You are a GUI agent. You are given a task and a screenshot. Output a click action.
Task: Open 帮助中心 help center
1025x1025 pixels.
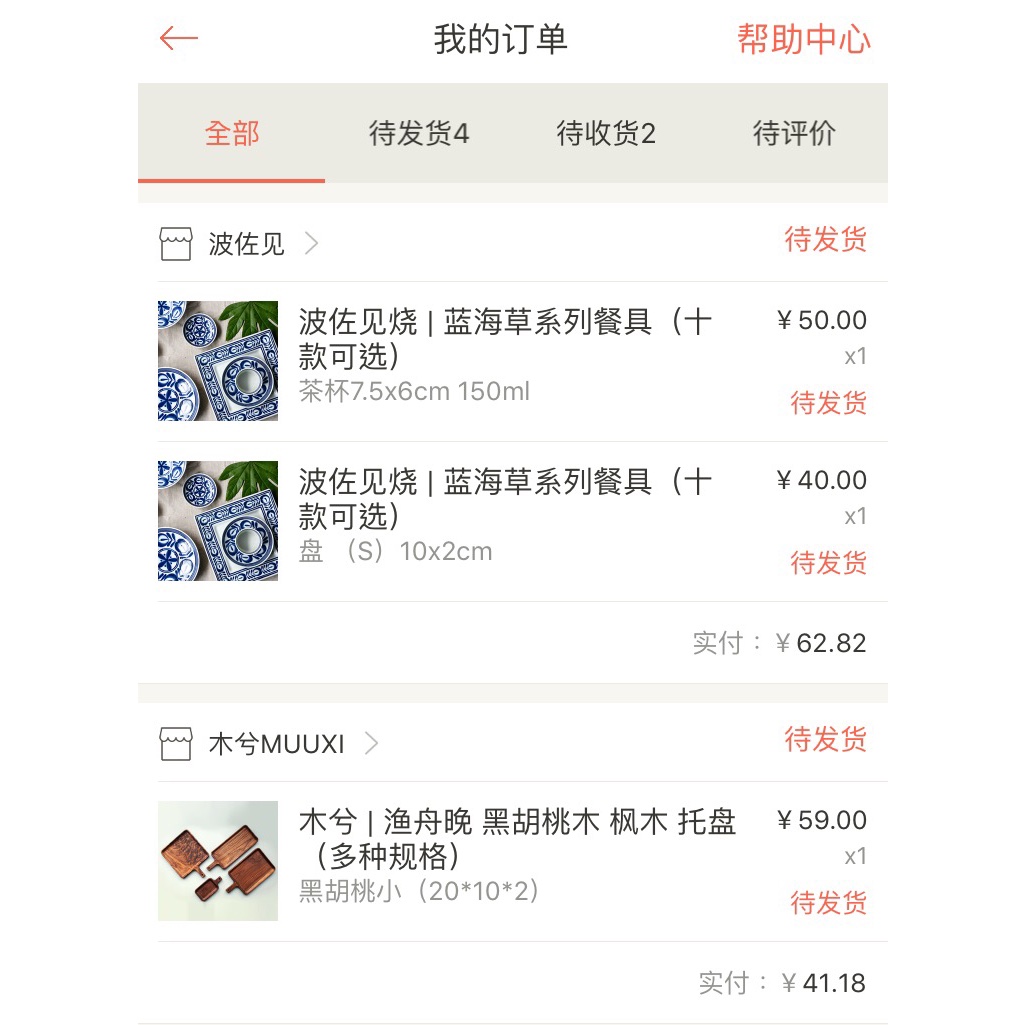click(803, 39)
